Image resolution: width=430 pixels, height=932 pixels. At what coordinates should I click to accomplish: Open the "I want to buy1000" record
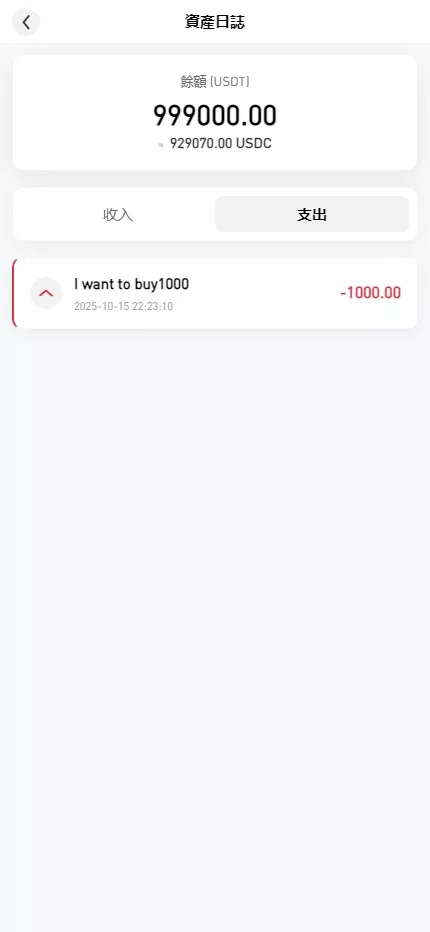point(215,293)
